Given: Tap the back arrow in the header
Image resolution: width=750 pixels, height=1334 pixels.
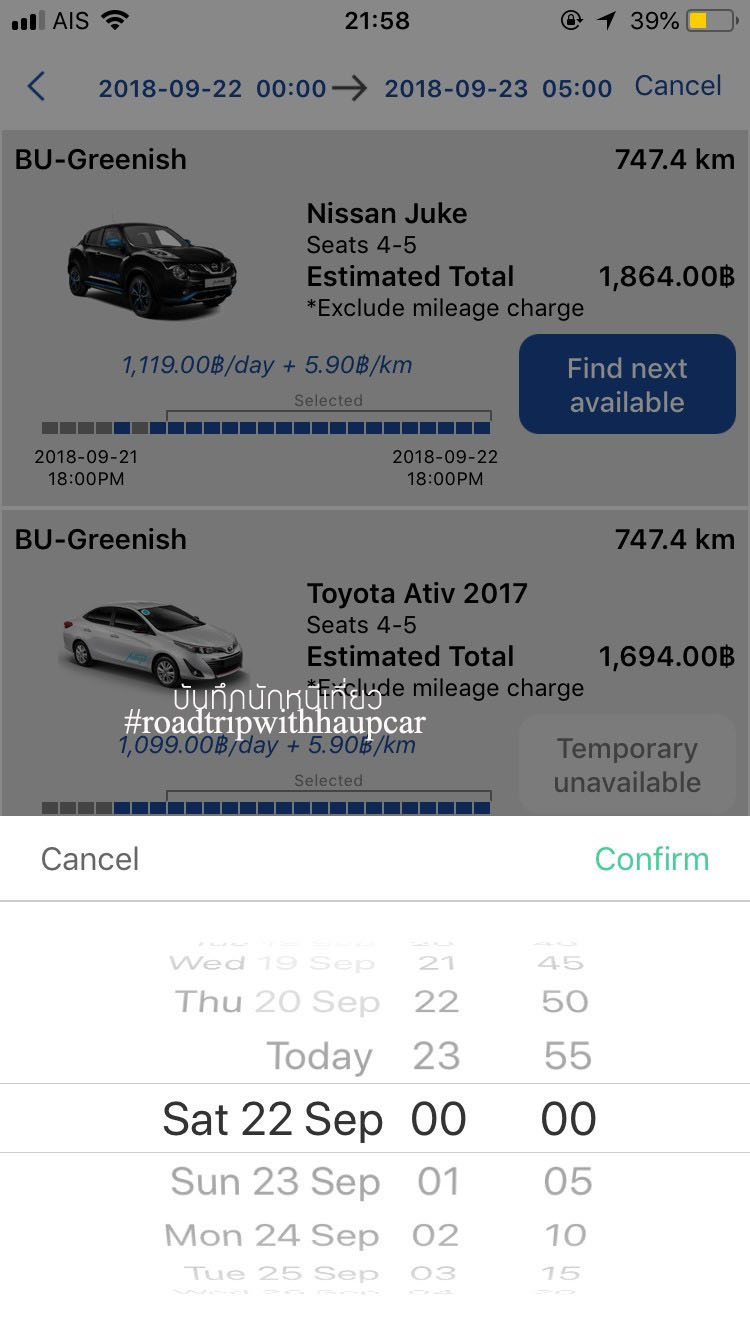Looking at the screenshot, I should pyautogui.click(x=36, y=87).
